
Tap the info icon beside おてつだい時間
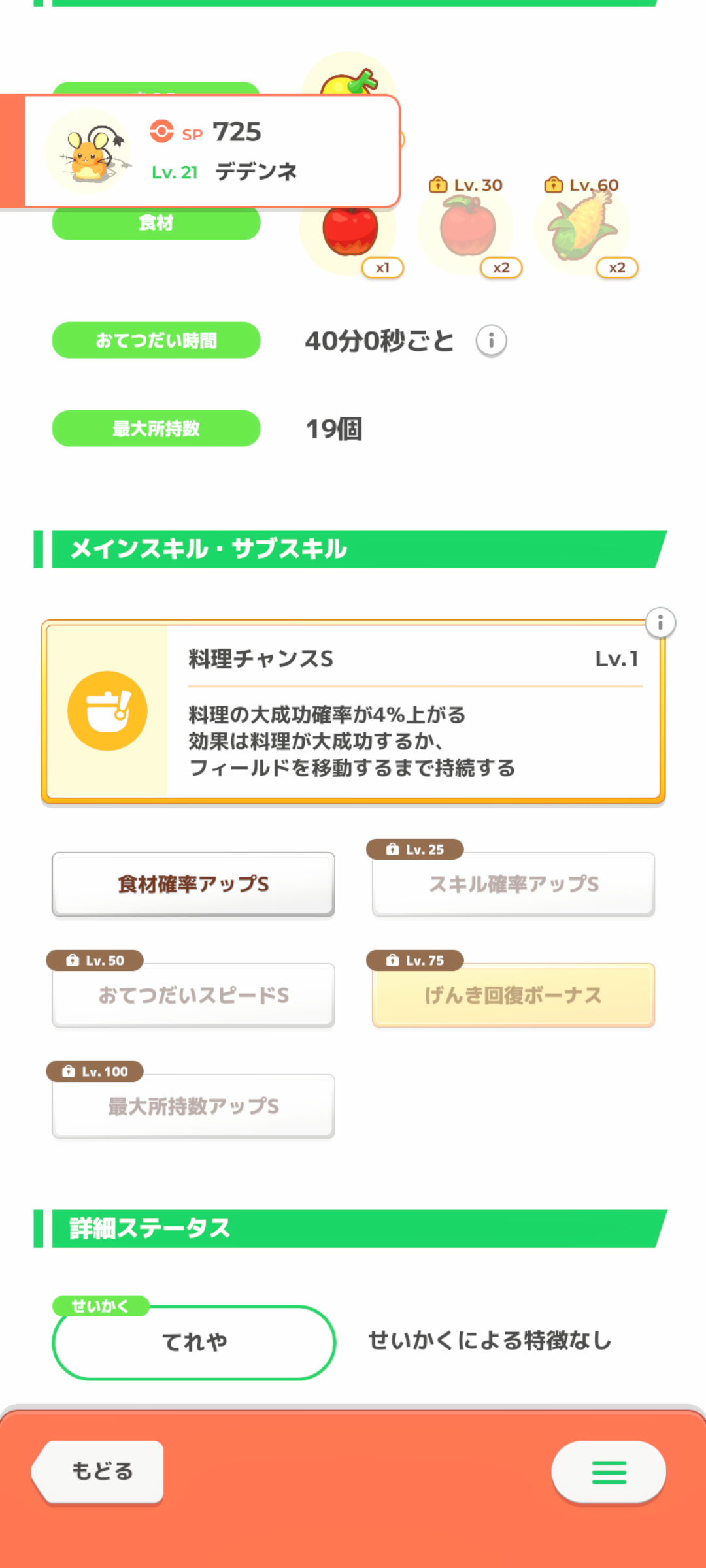(x=491, y=340)
